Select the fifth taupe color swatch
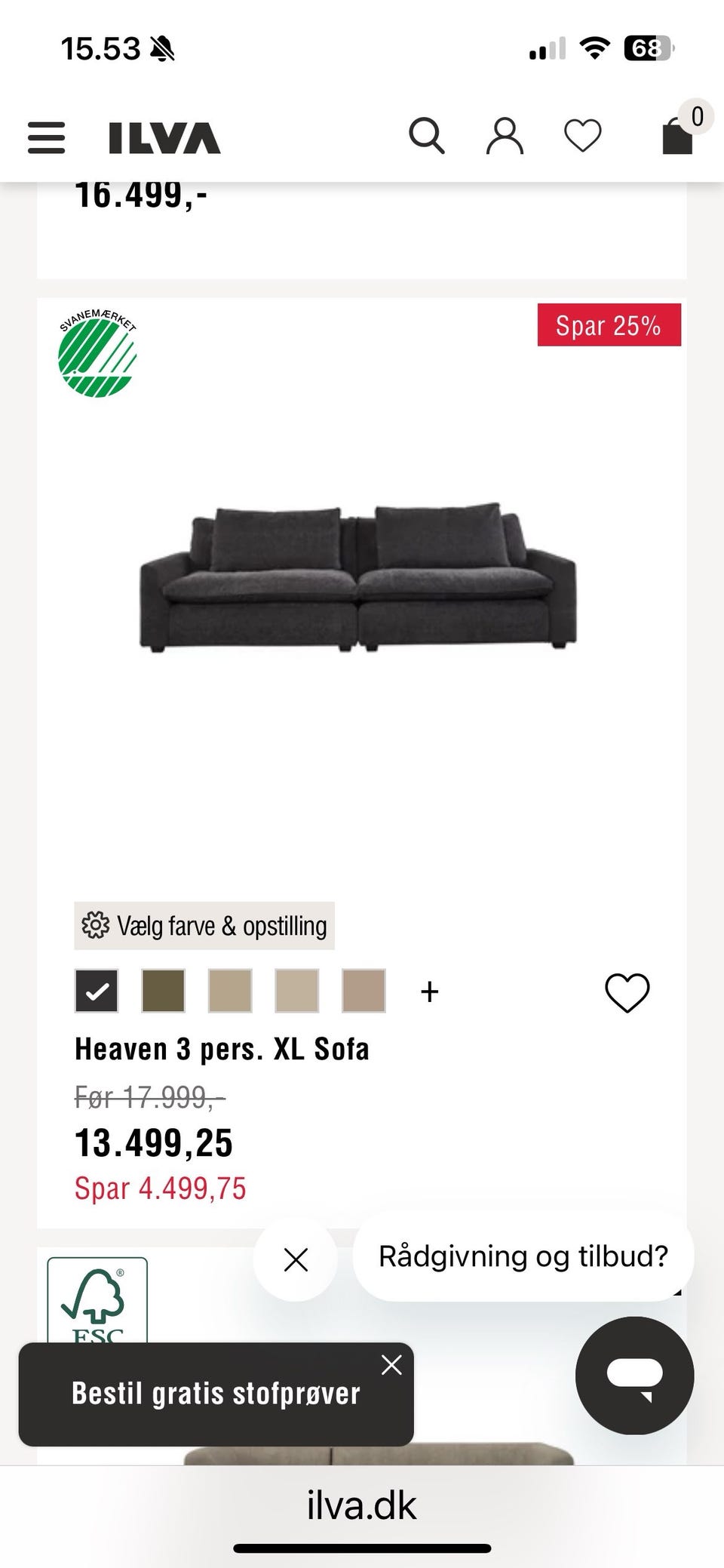724x1568 pixels. coord(364,991)
